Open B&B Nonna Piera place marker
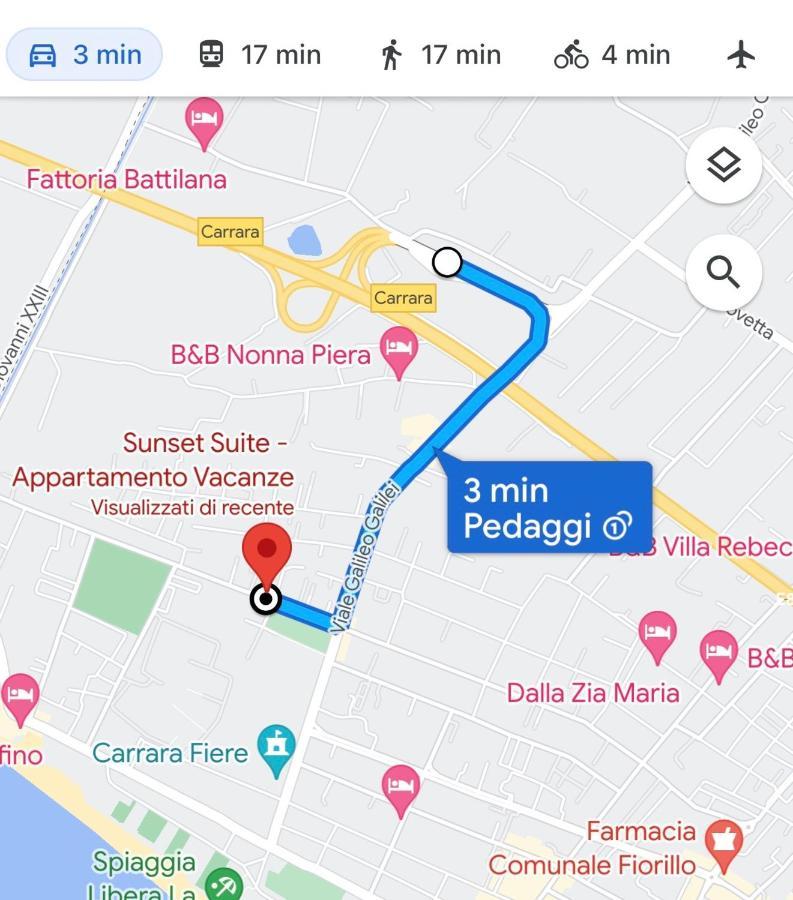This screenshot has width=793, height=900. [399, 351]
